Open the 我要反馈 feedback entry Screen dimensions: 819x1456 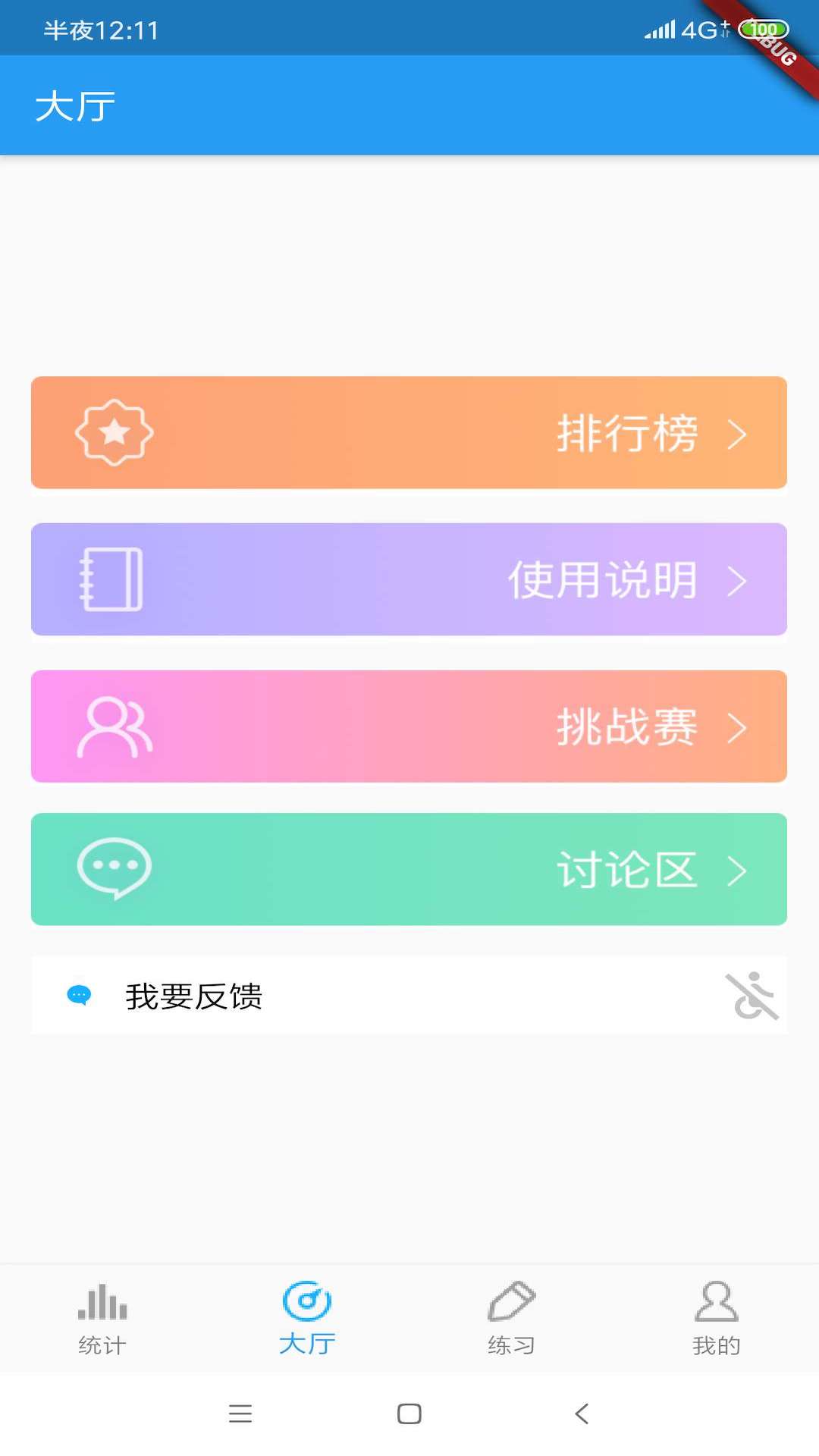[409, 996]
